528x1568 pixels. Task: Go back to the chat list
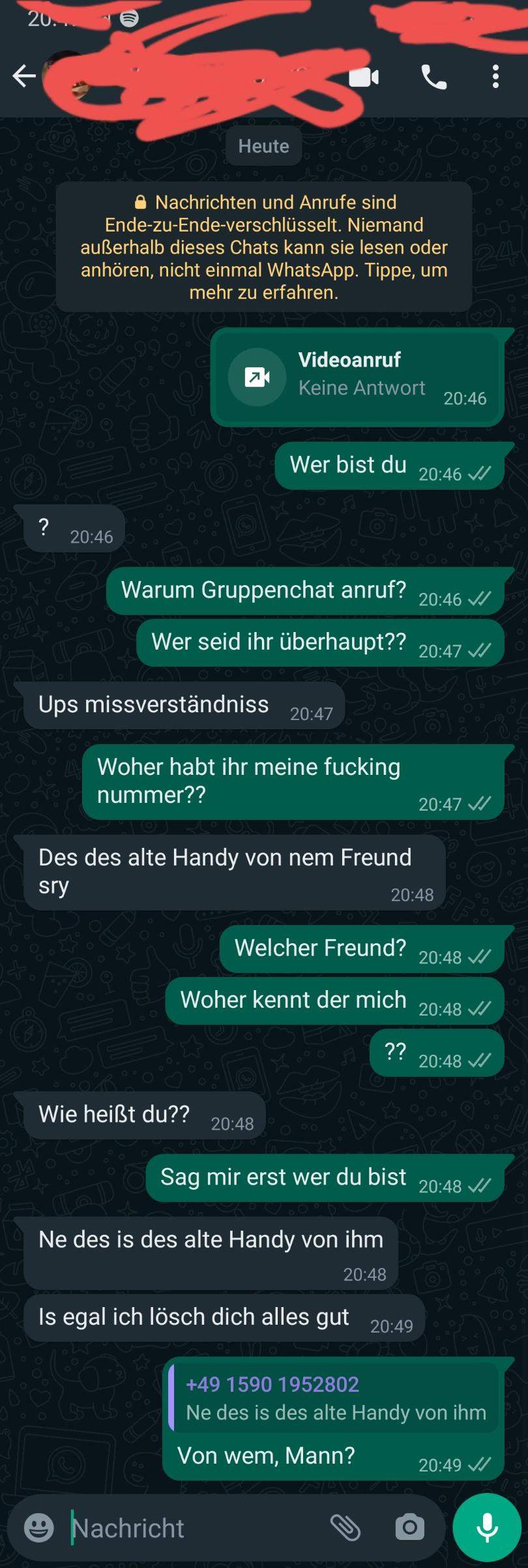pyautogui.click(x=24, y=76)
